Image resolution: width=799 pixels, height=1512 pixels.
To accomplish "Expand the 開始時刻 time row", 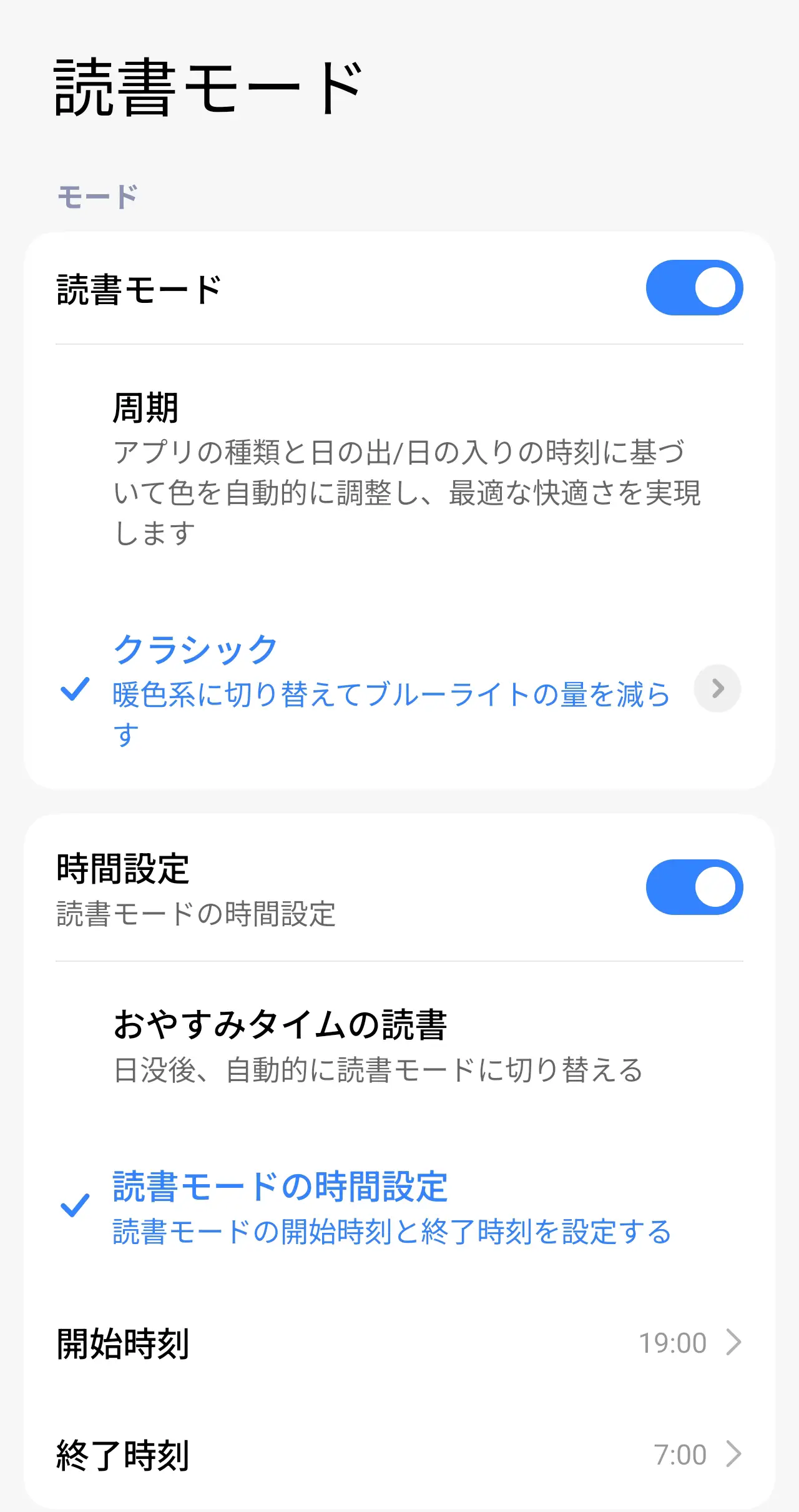I will point(399,1341).
